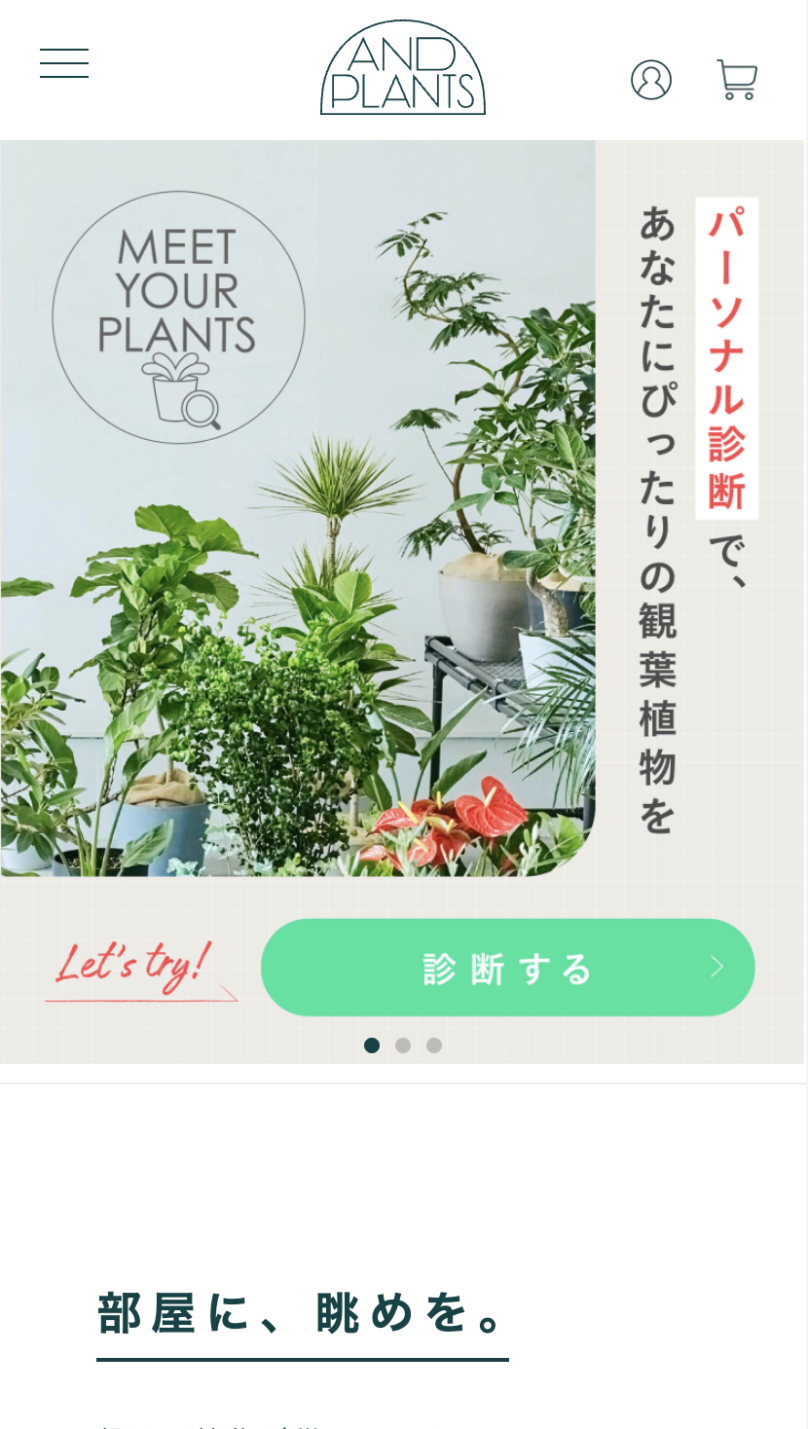Jump to the second carousel slide dot

[403, 1045]
